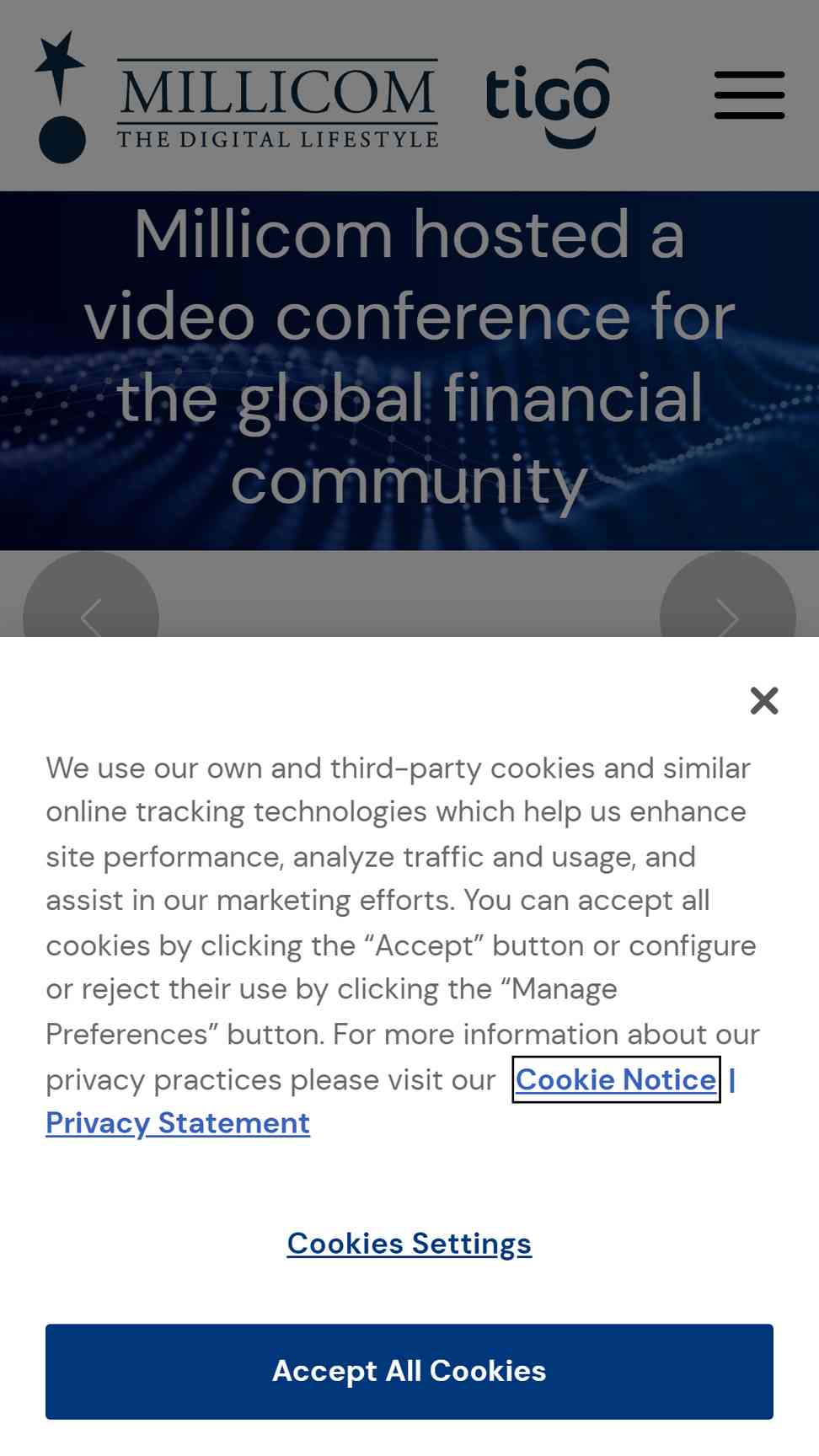The height and width of the screenshot is (1456, 819).
Task: Open the hamburger menu
Action: click(x=749, y=95)
